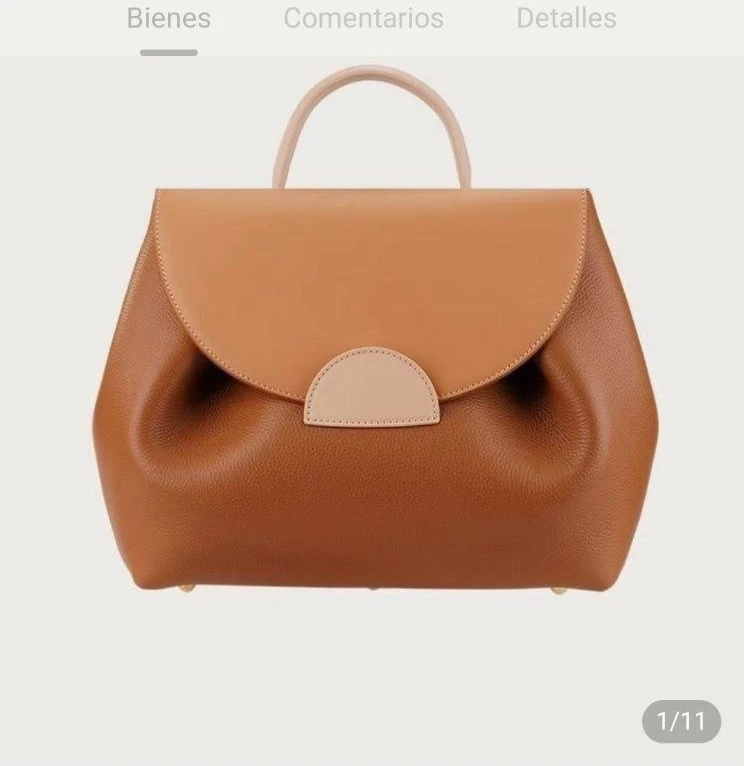This screenshot has width=744, height=766.
Task: Select the Bienes tab
Action: 168,18
